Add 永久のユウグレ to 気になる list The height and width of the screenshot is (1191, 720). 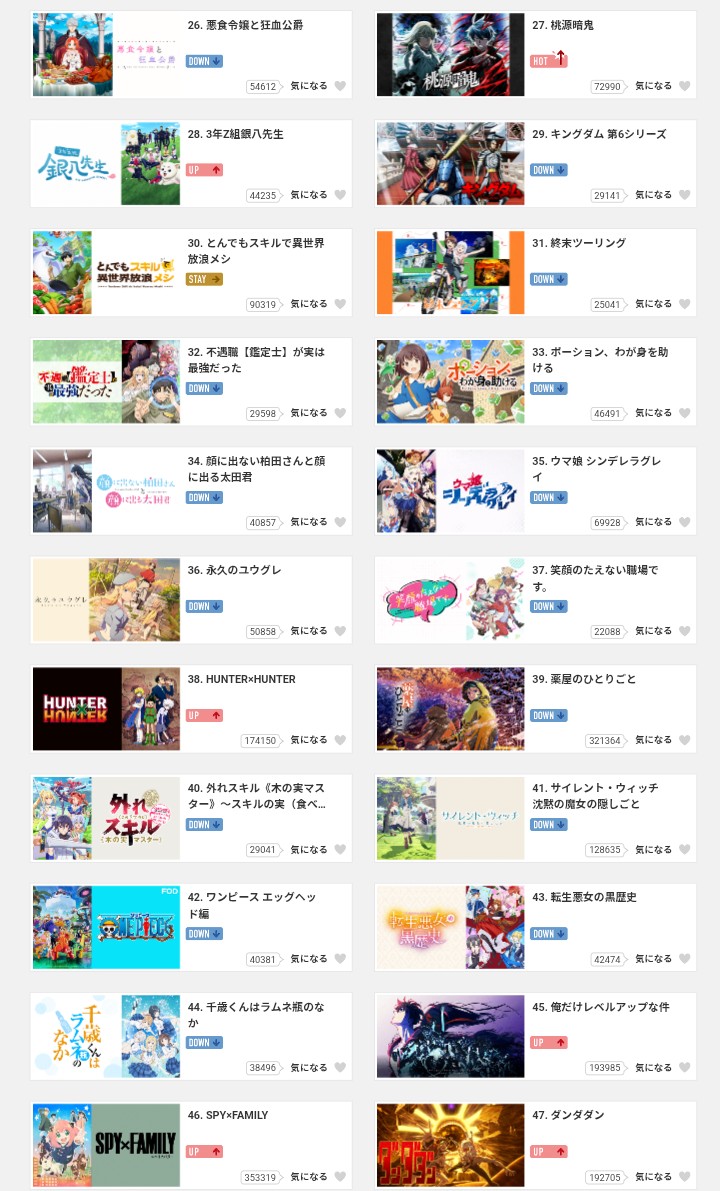[x=339, y=632]
